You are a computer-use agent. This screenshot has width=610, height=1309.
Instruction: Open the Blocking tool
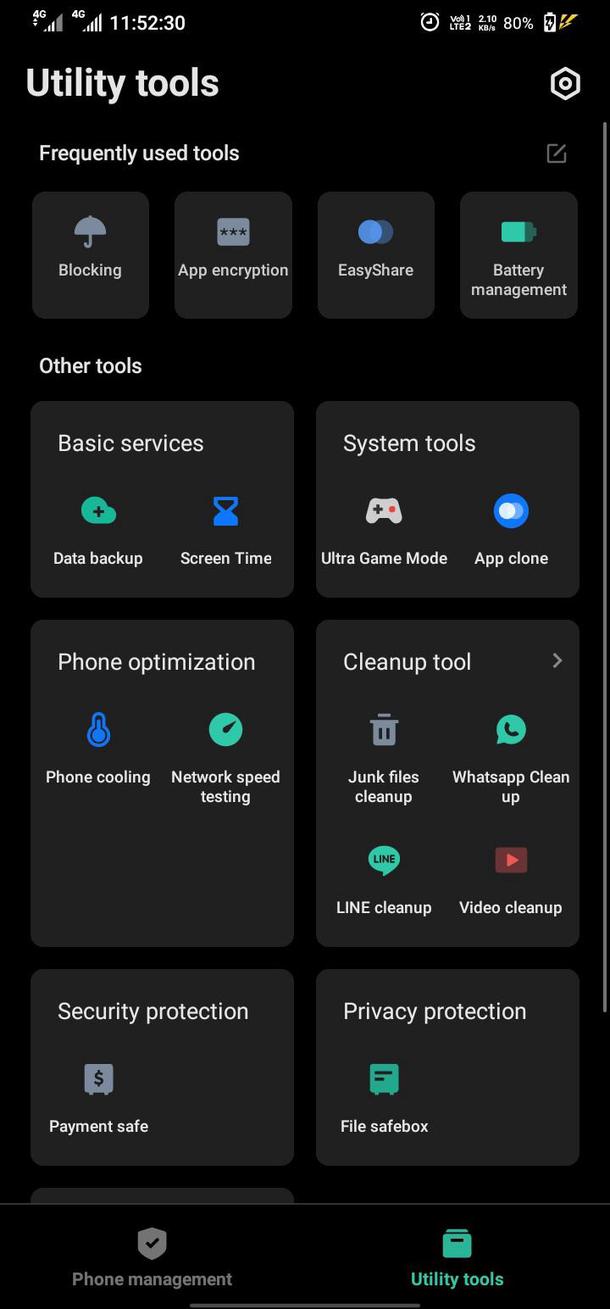pyautogui.click(x=90, y=254)
